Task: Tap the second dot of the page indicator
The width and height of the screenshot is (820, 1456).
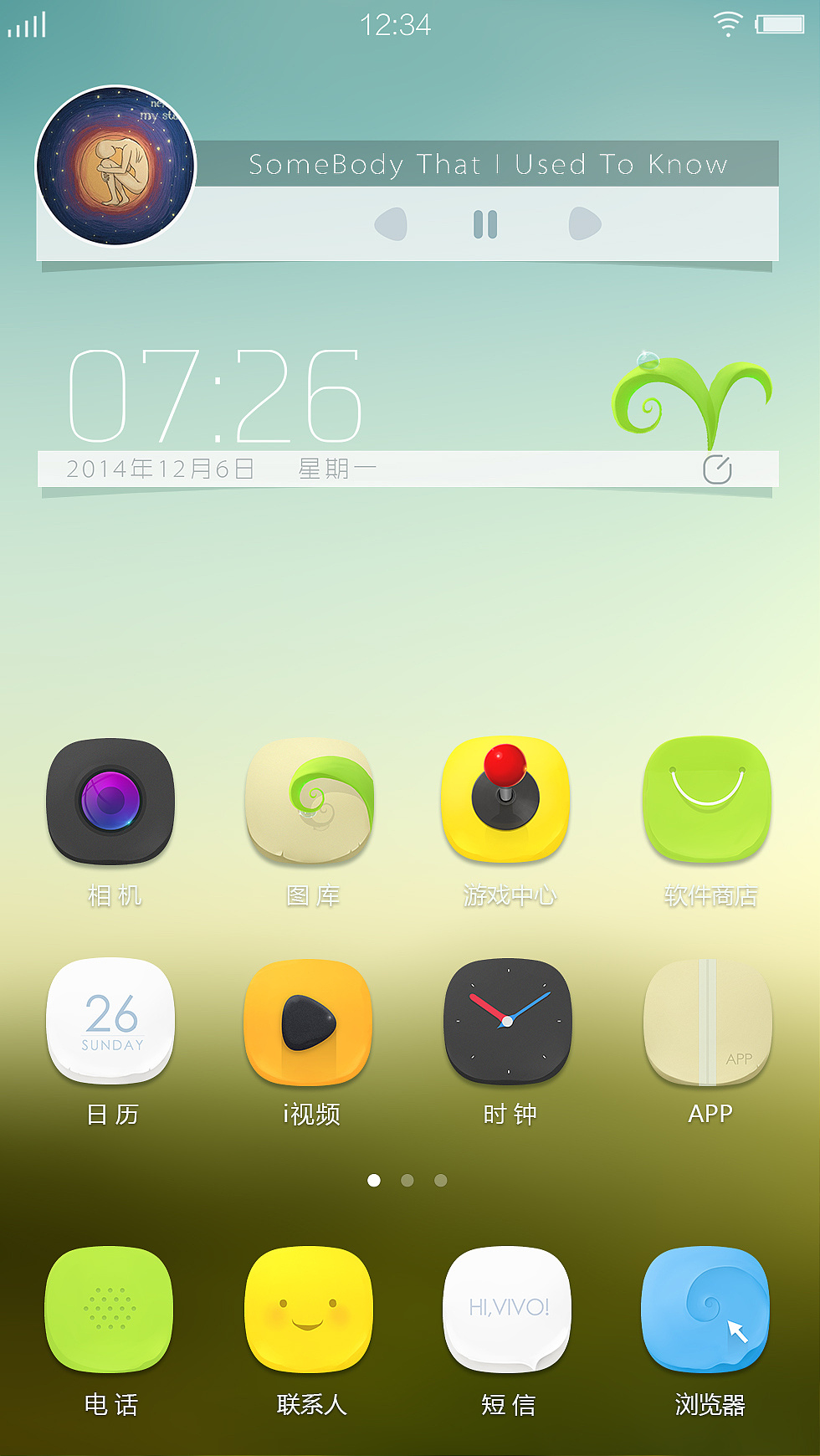Action: point(407,1181)
